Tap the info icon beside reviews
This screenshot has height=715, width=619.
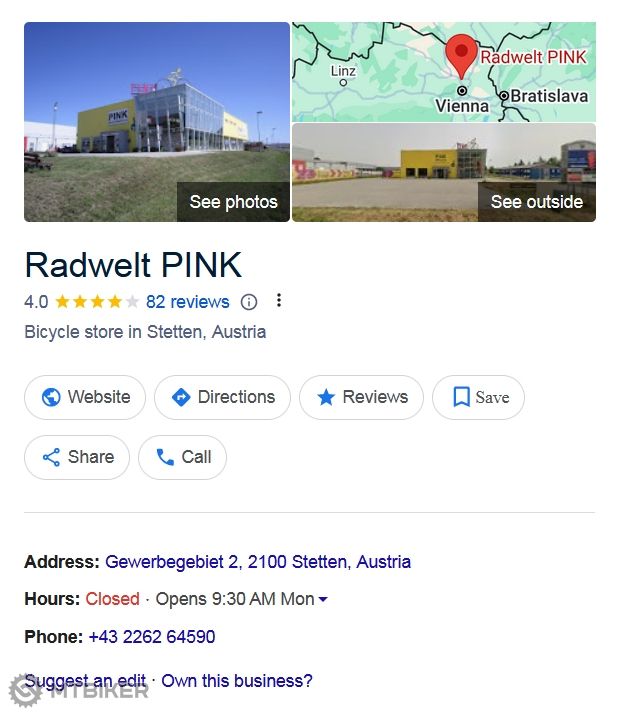[250, 302]
